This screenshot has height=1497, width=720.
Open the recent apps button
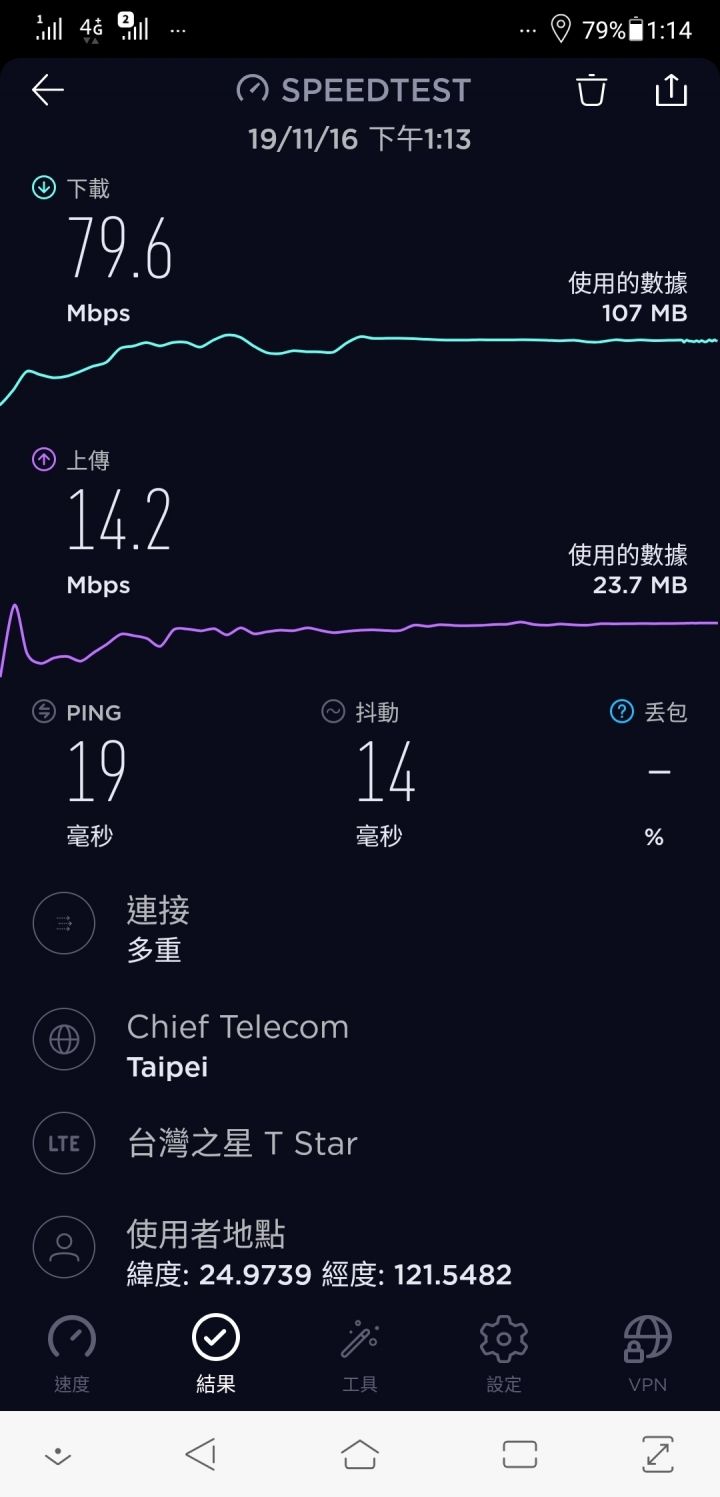[x=520, y=1454]
